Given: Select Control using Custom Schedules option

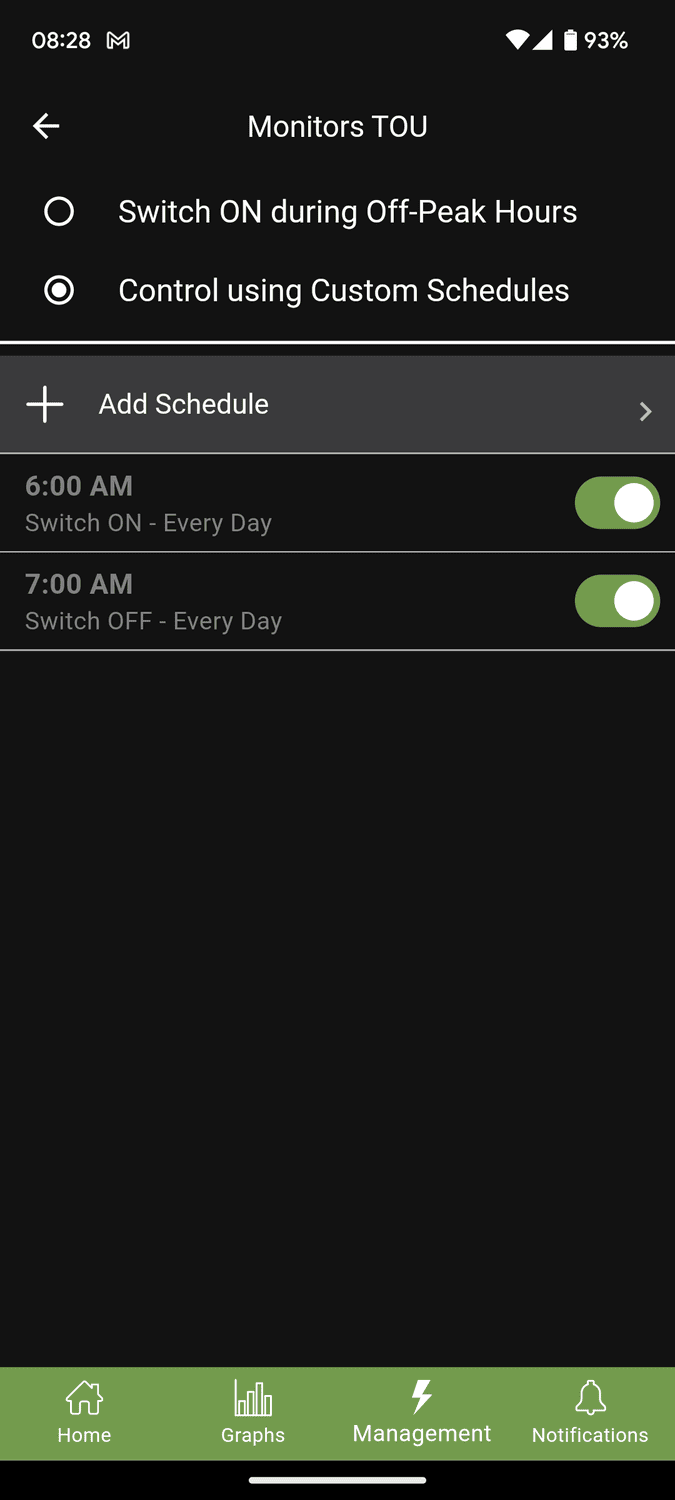Looking at the screenshot, I should pos(60,291).
